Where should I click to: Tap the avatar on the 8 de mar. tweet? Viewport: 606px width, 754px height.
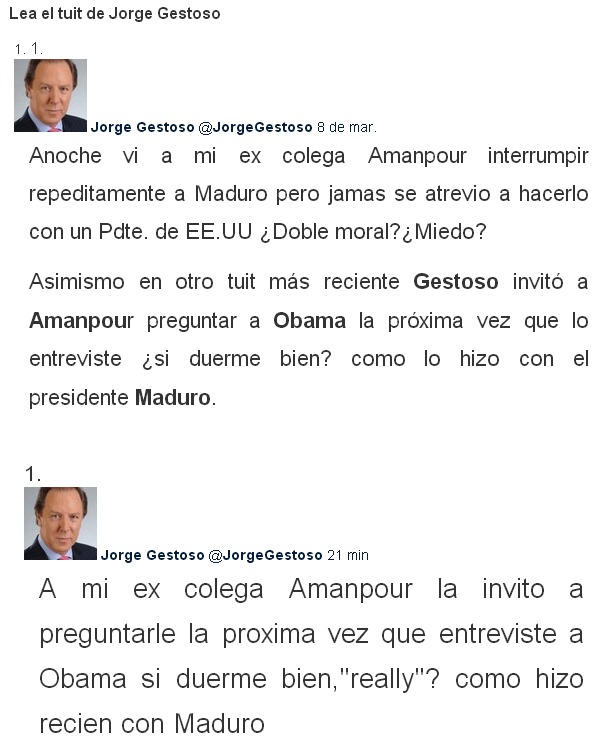50,96
